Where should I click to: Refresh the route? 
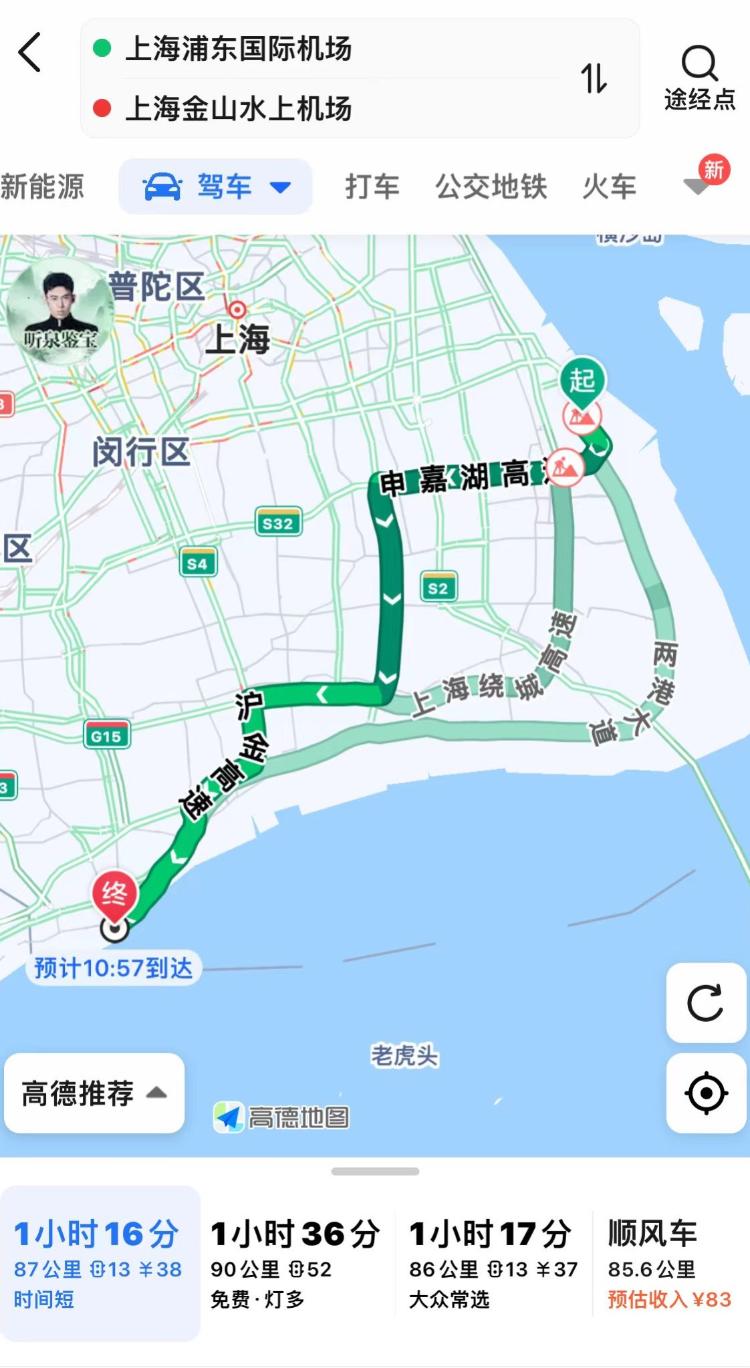(706, 1003)
